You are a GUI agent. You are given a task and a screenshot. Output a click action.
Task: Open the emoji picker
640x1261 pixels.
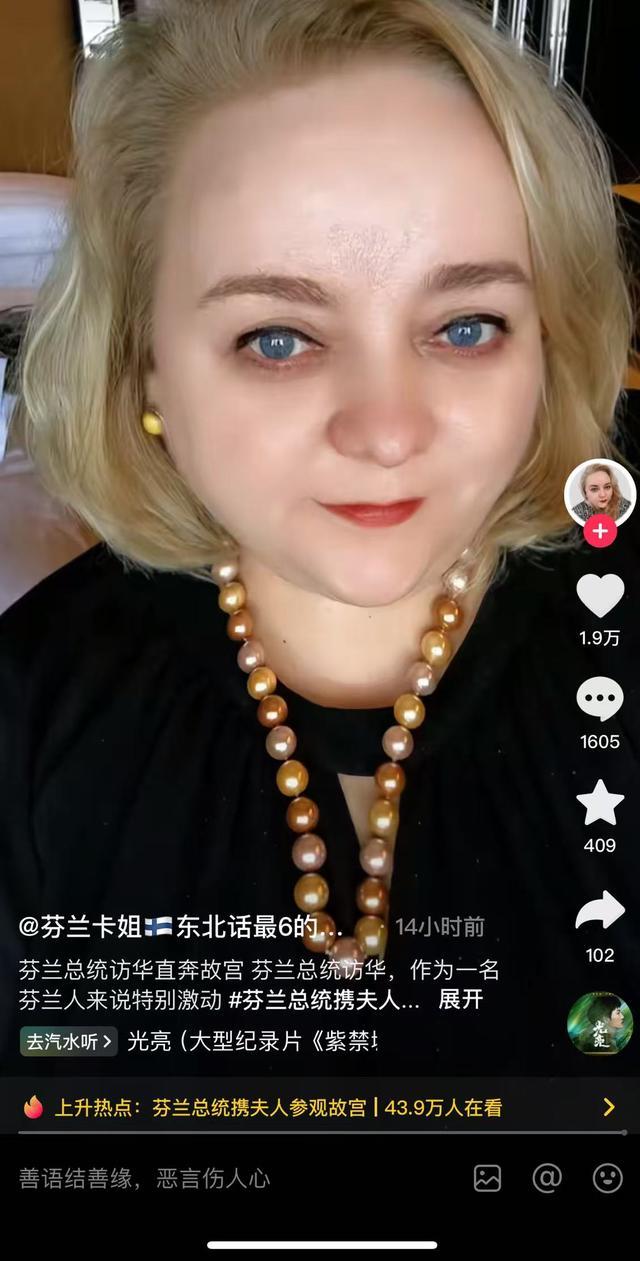tap(607, 1178)
